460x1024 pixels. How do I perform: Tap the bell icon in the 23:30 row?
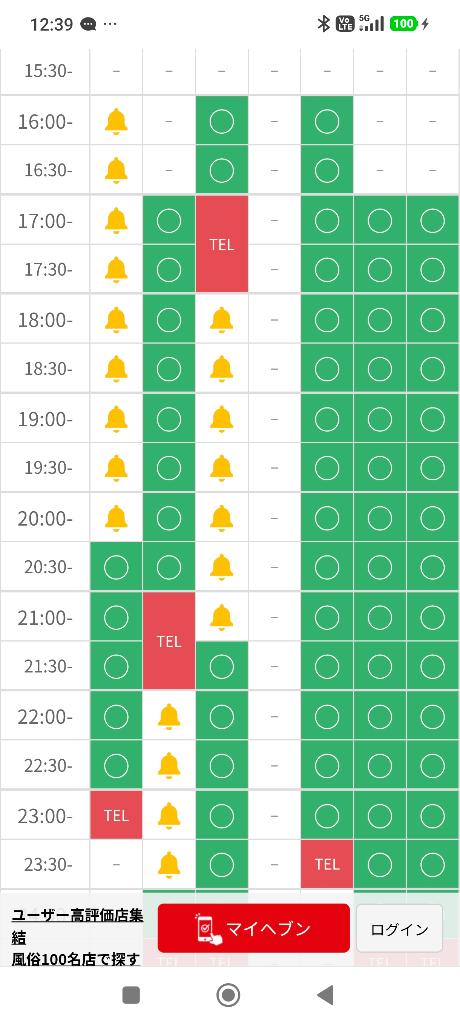[x=169, y=864]
